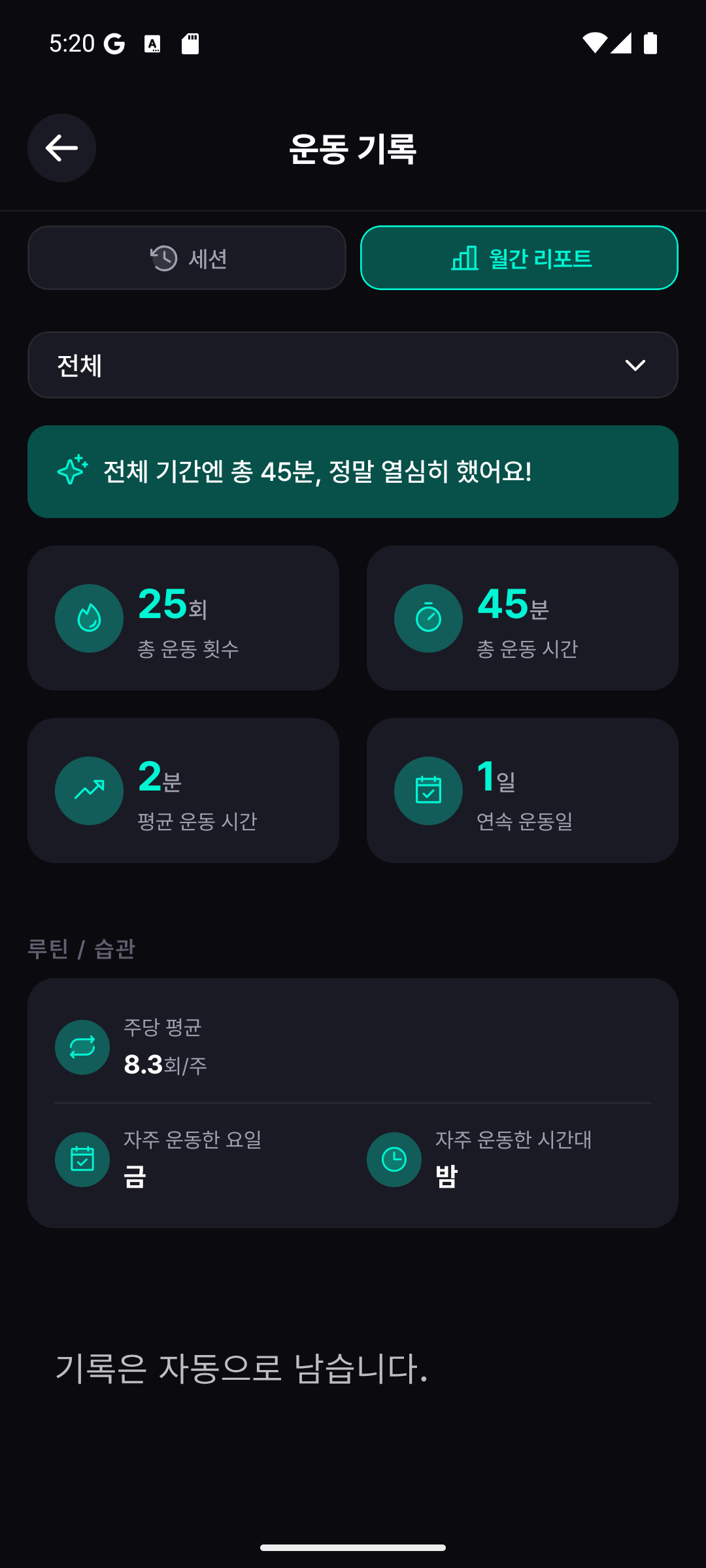Click the repeat icon next to 주당 평균

coord(82,1047)
